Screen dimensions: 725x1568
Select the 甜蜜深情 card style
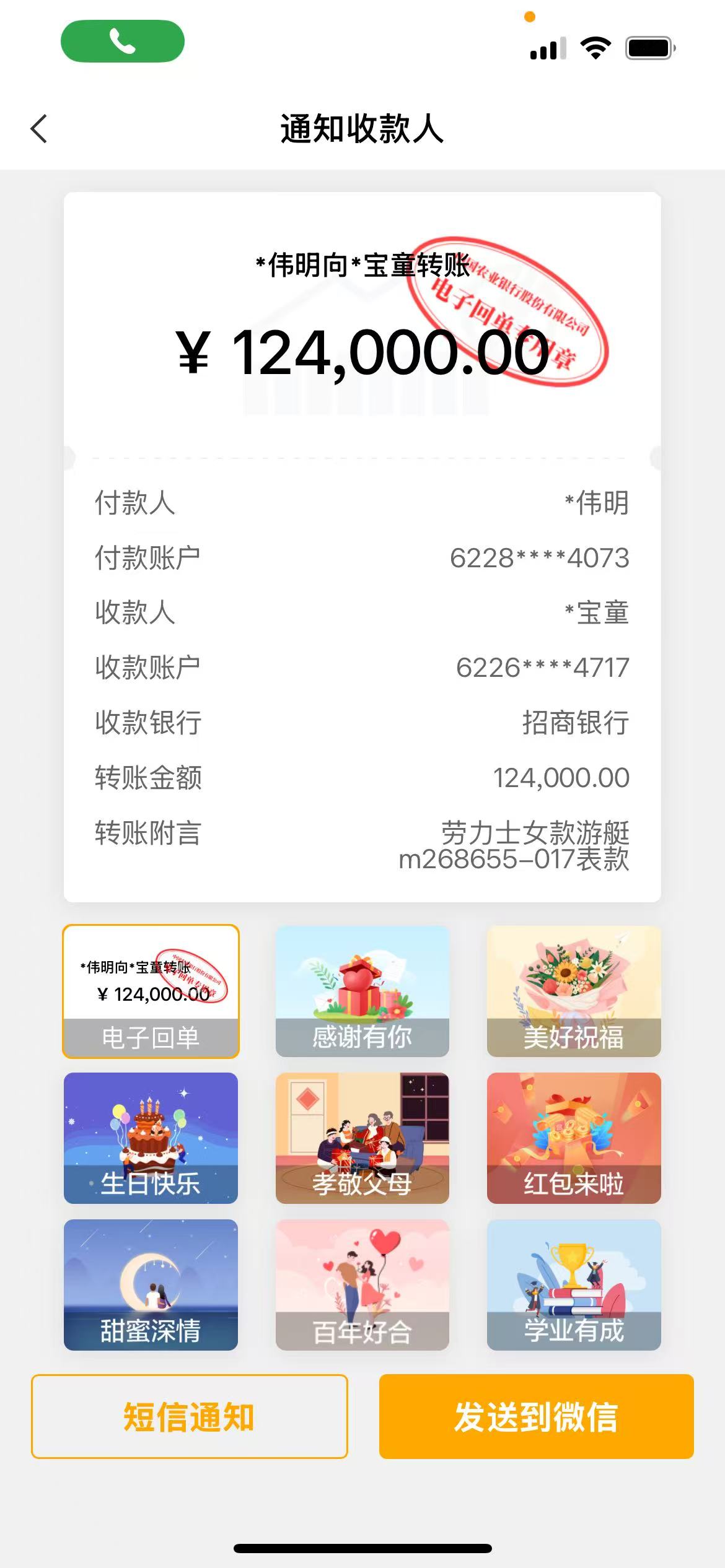(x=151, y=1285)
